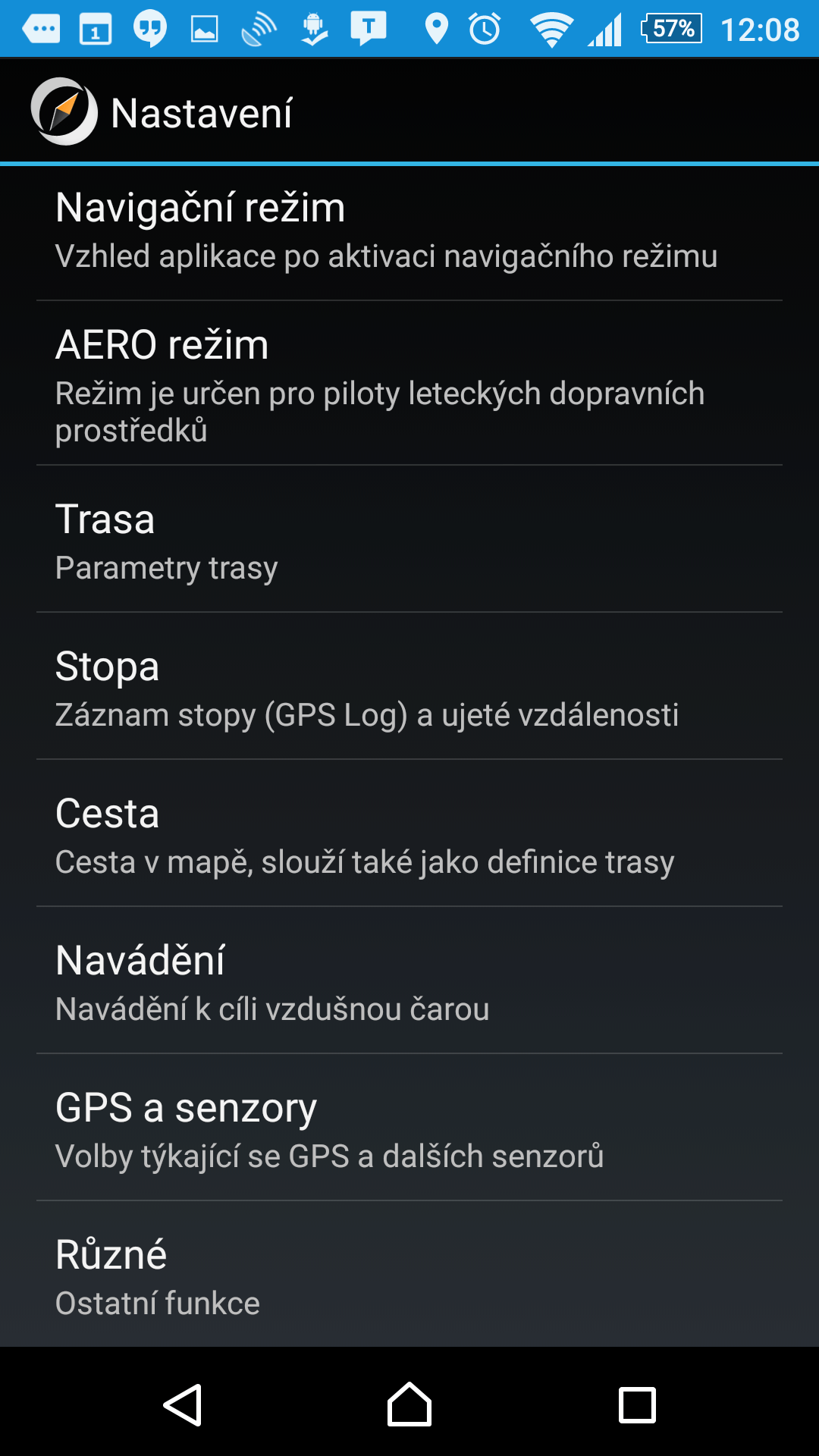Open the Cesta settings row
Viewport: 819px width, 1456px height.
[x=409, y=833]
